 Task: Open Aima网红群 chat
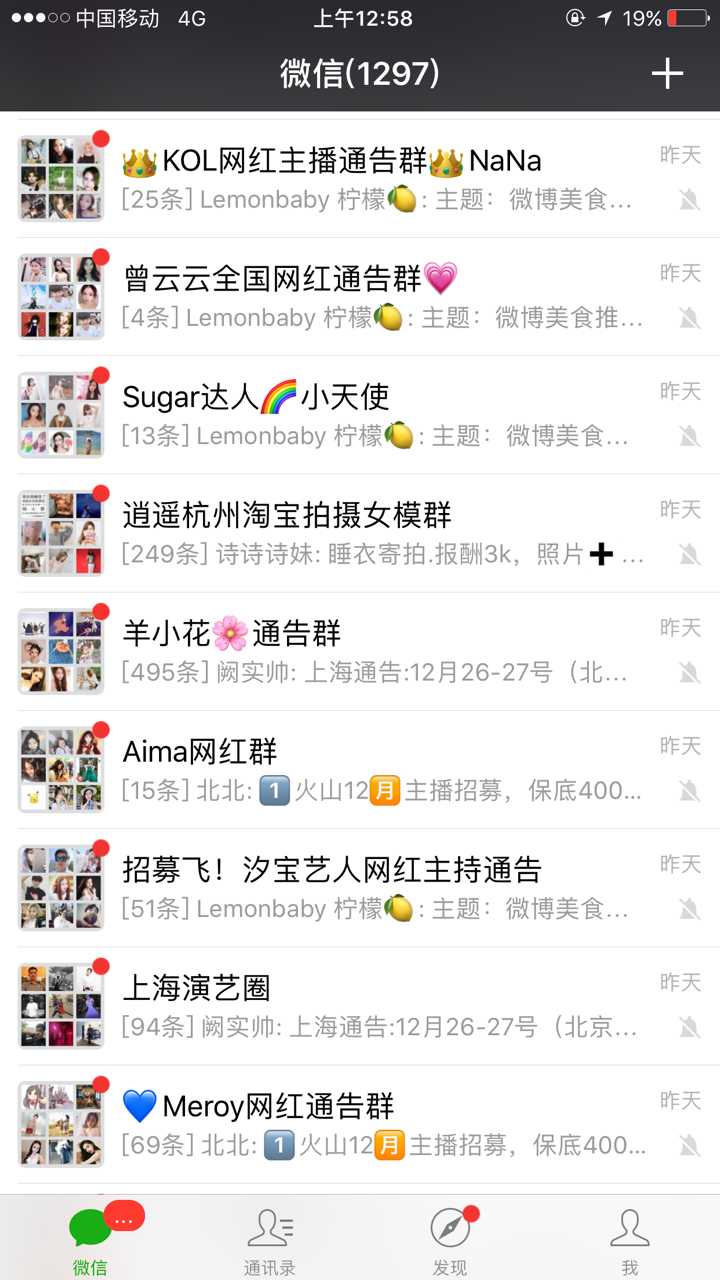click(380, 769)
